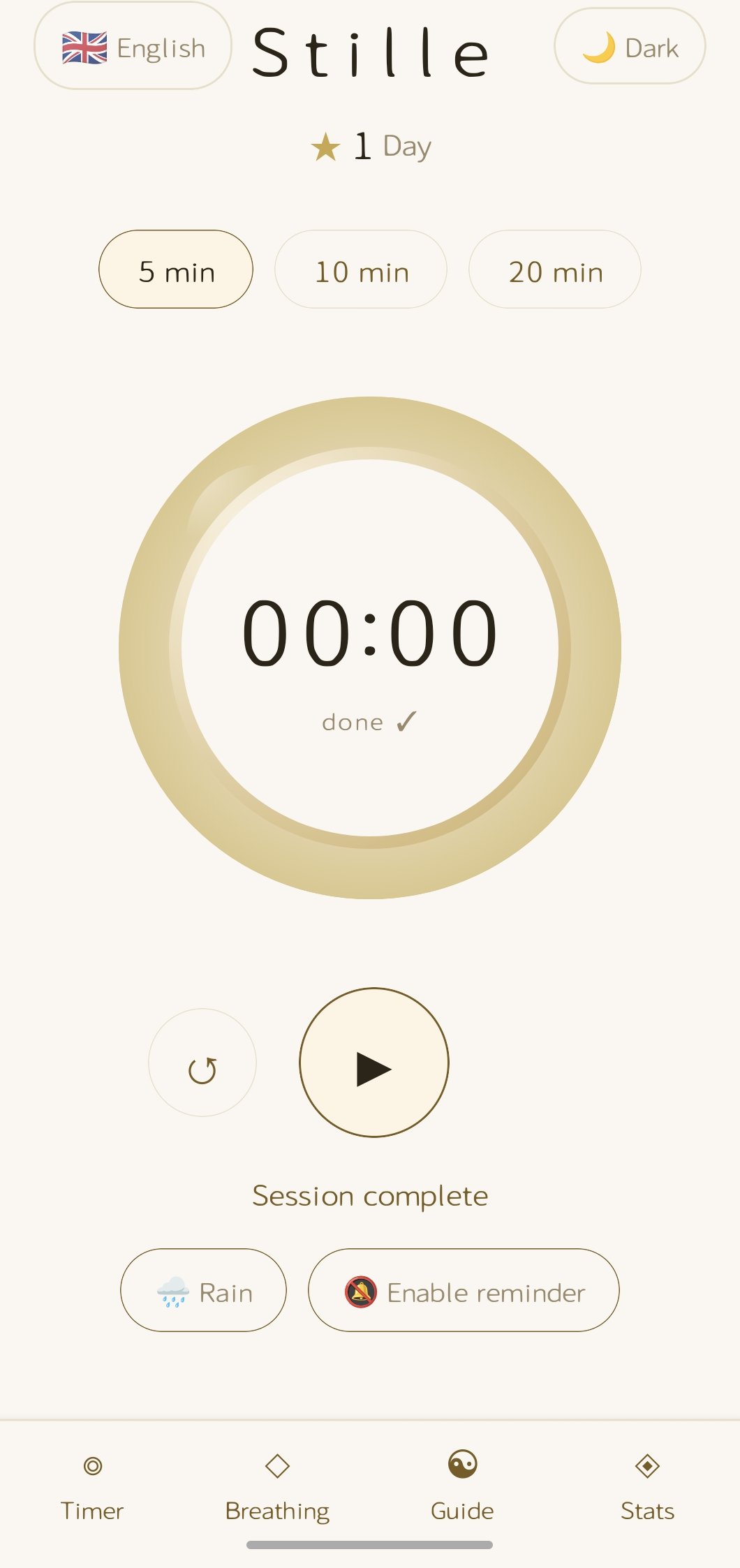This screenshot has width=740, height=1568.
Task: Select the 10 min duration option
Action: coord(360,270)
